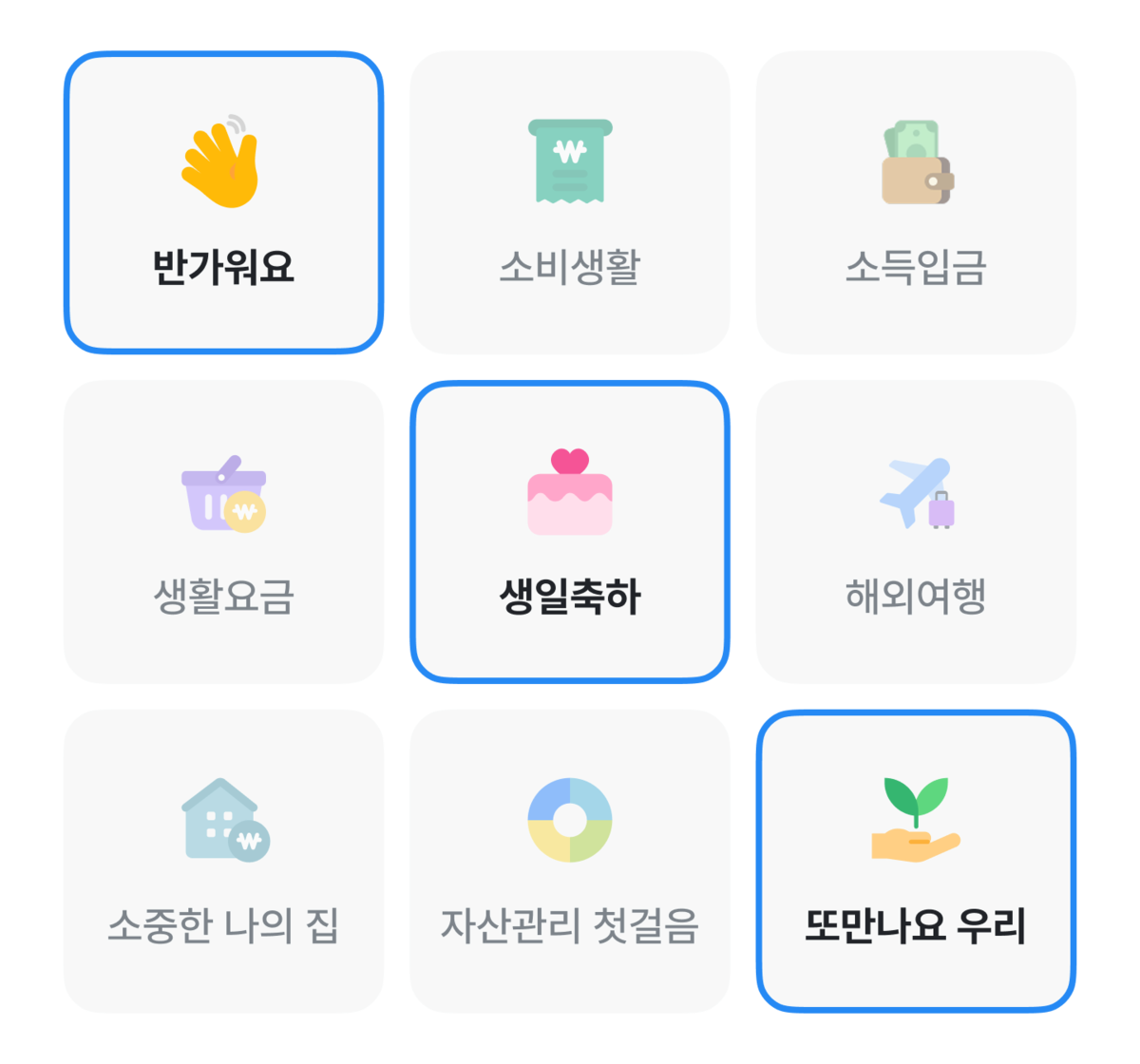
Task: Select the 반가워요 card
Action: [224, 202]
